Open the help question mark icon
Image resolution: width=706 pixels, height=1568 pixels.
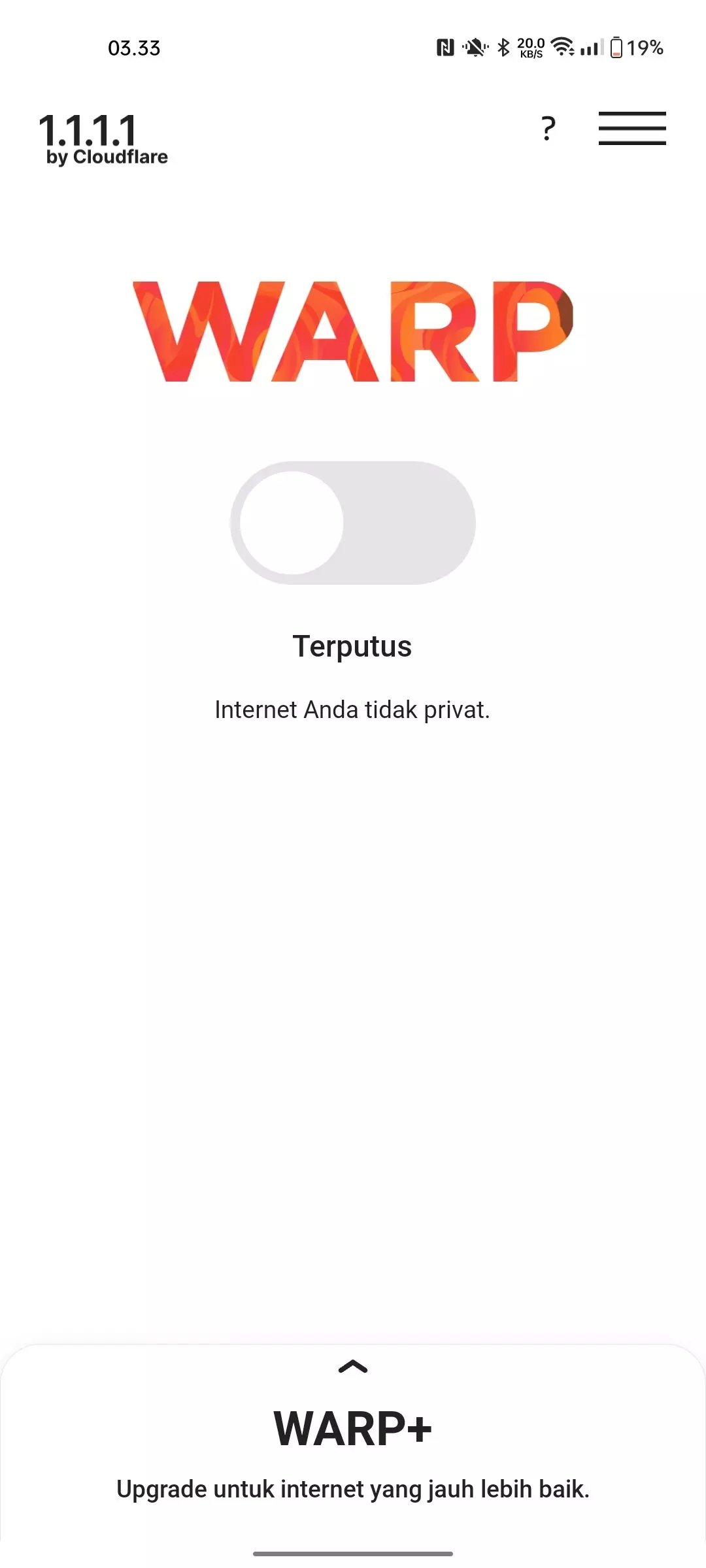(548, 129)
